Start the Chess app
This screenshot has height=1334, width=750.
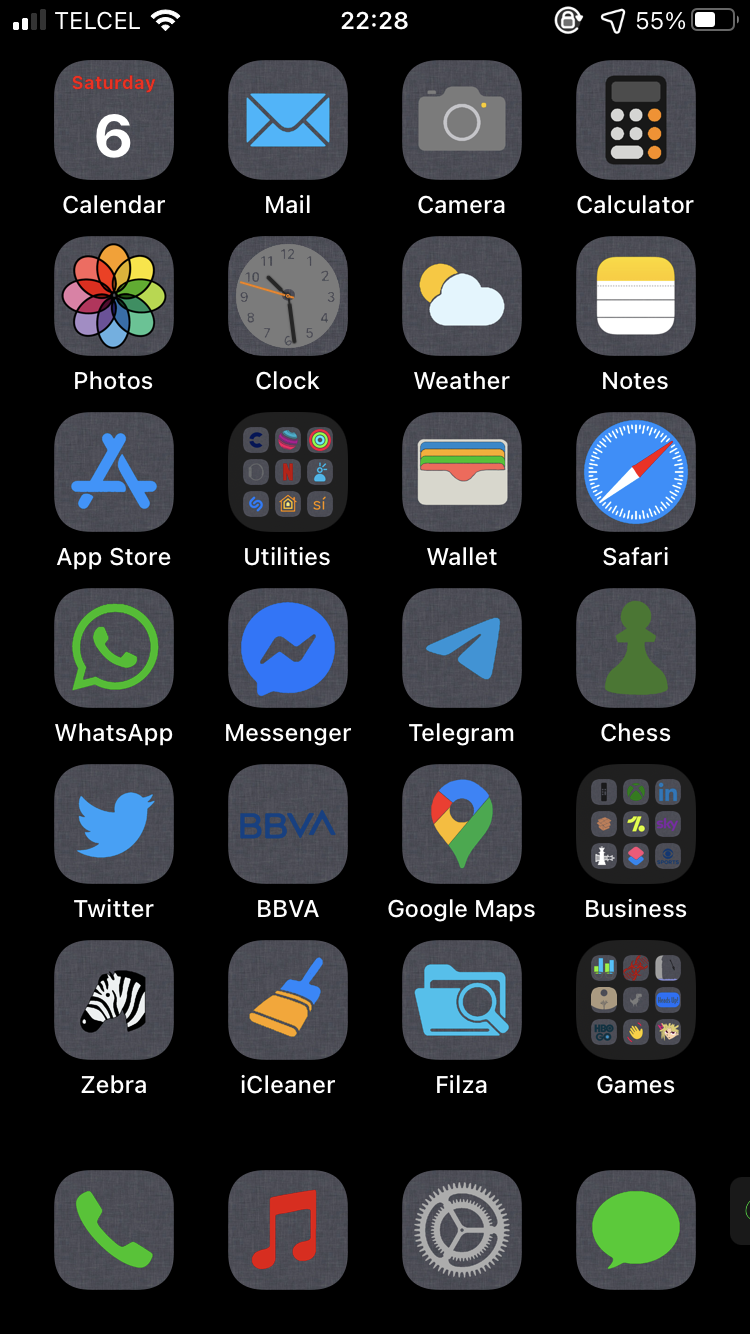point(636,648)
